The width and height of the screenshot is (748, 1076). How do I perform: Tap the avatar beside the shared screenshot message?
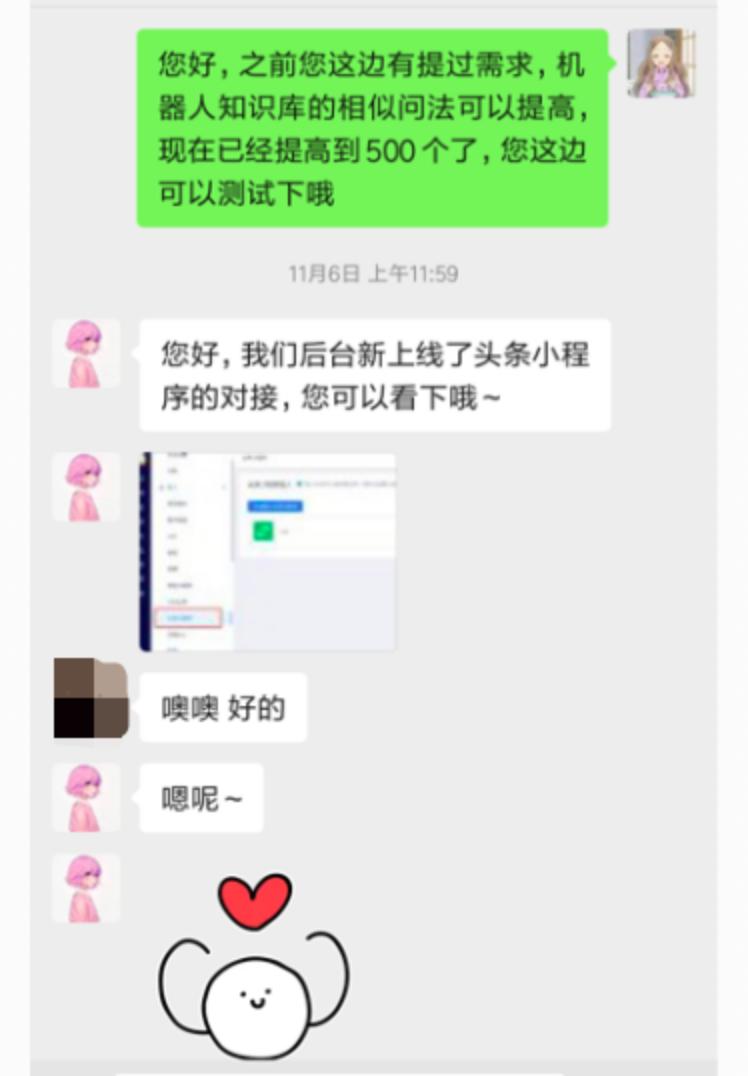pos(86,487)
